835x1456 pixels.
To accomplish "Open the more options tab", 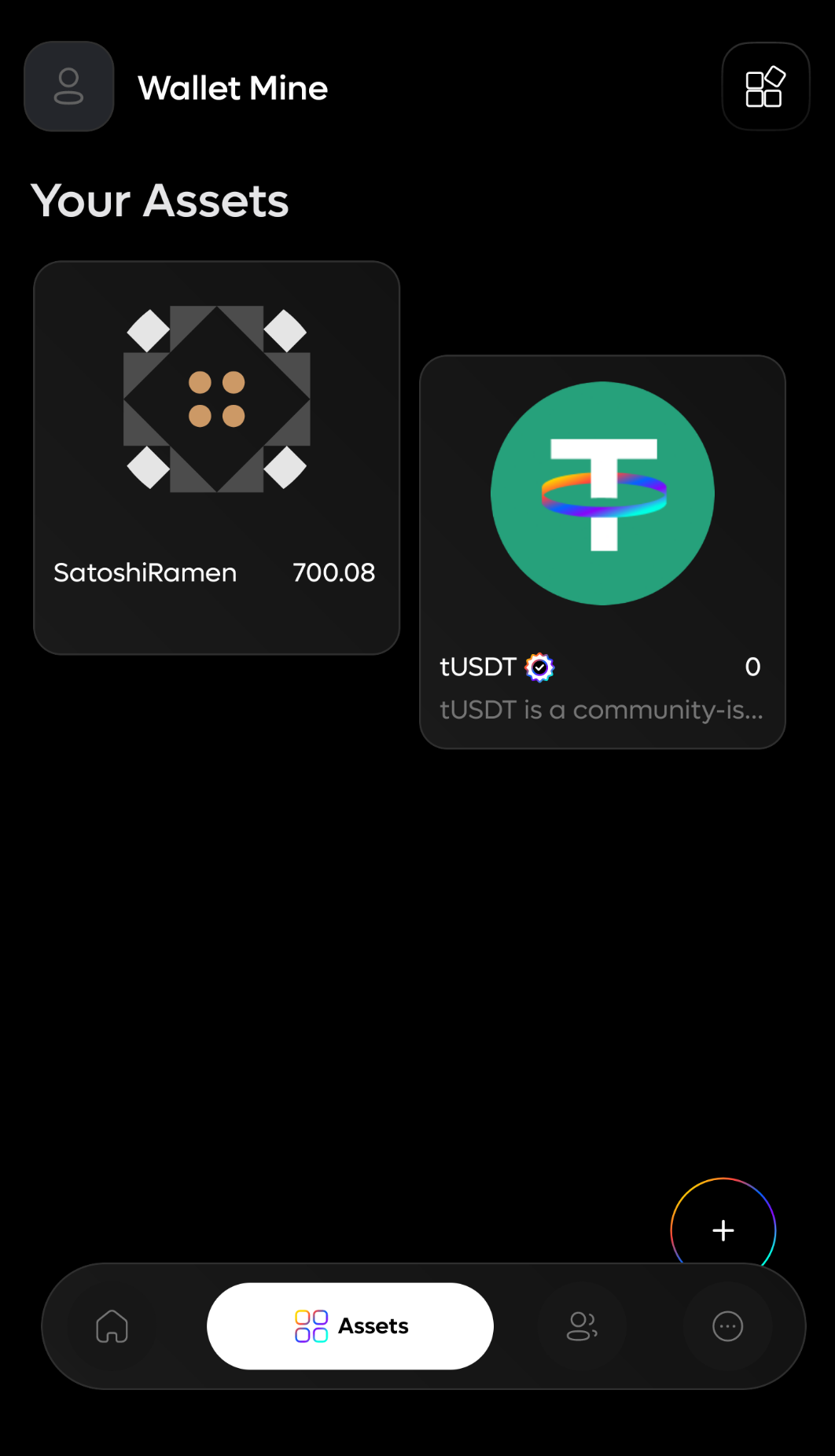I will (727, 1326).
